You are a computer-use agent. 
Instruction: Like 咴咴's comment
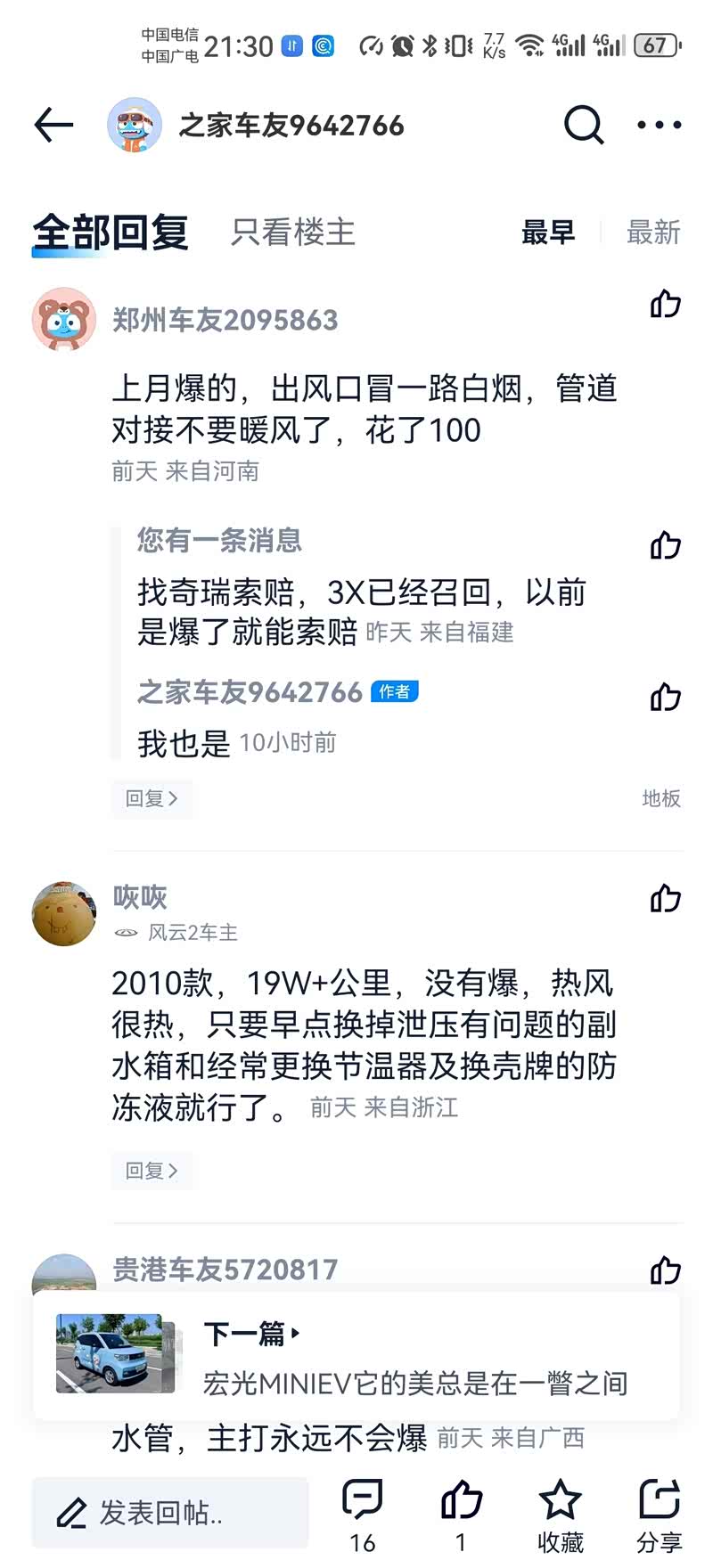point(665,899)
